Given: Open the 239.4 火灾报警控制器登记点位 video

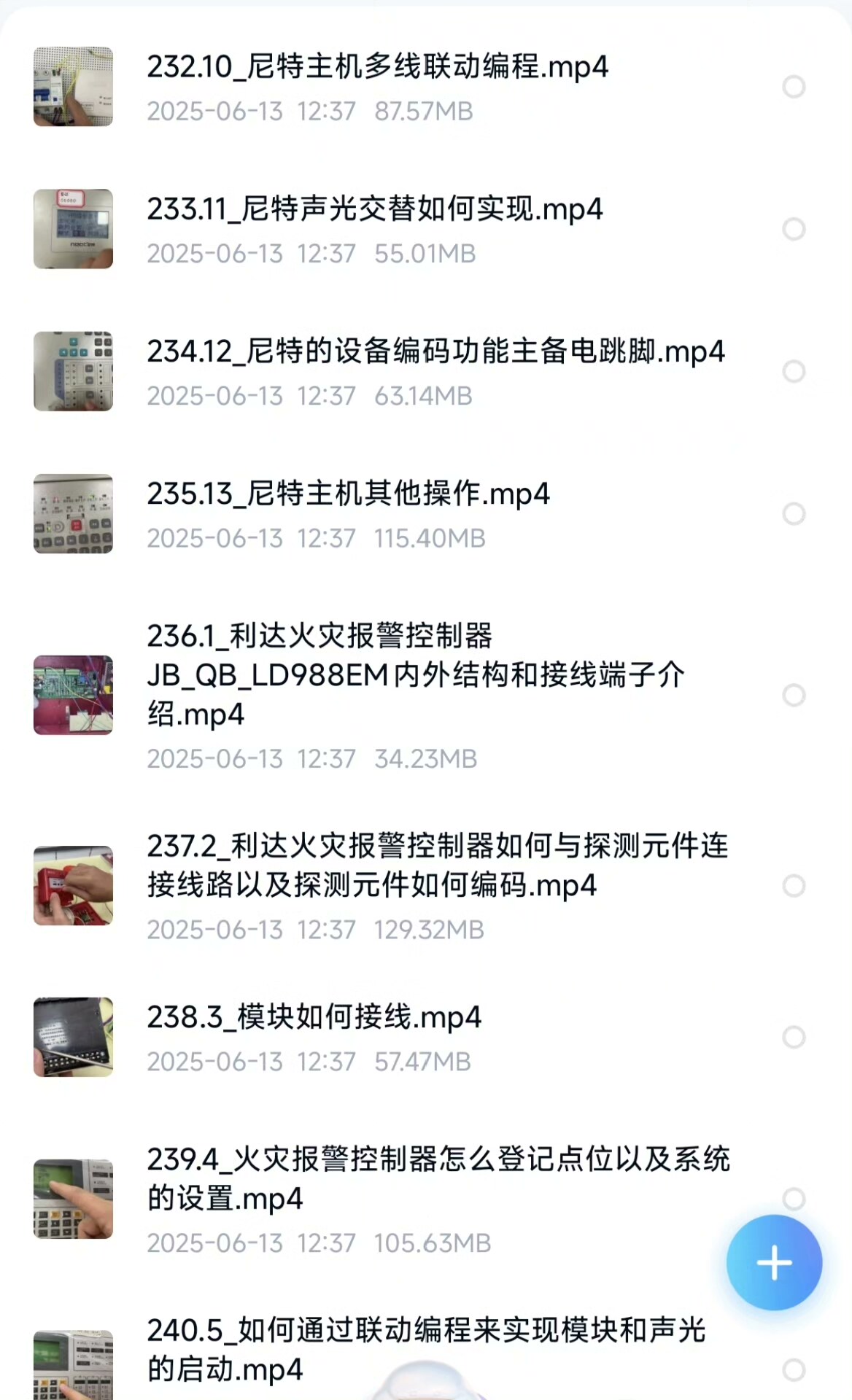Looking at the screenshot, I should (x=438, y=1179).
